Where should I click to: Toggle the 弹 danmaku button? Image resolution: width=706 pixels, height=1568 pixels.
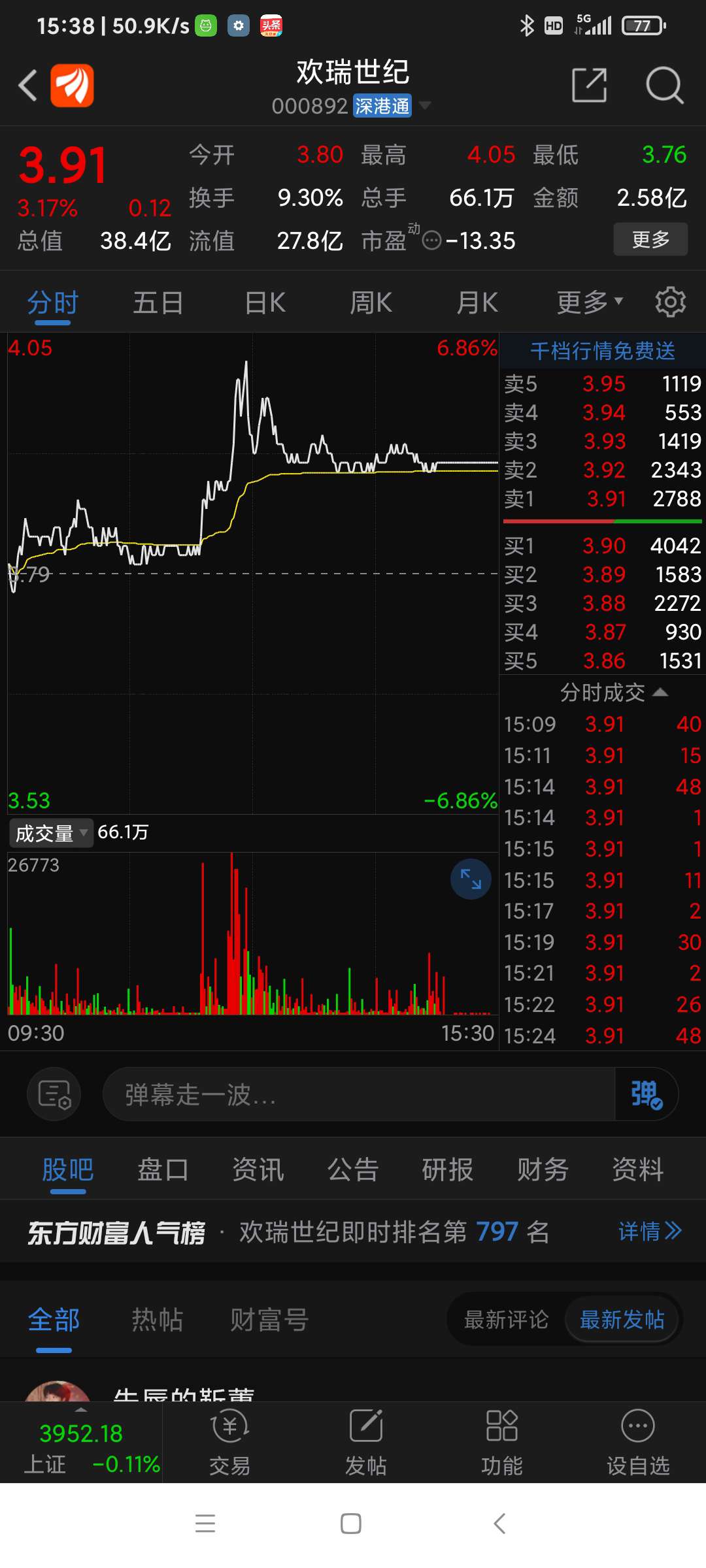tap(647, 1094)
